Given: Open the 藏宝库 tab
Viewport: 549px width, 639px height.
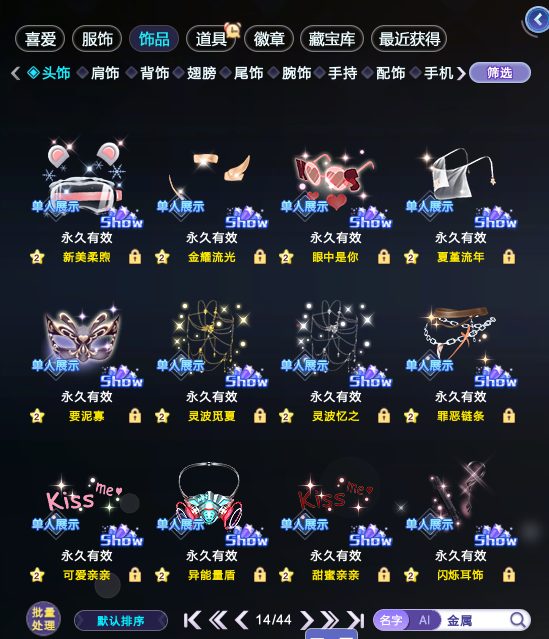Looking at the screenshot, I should click(x=332, y=39).
